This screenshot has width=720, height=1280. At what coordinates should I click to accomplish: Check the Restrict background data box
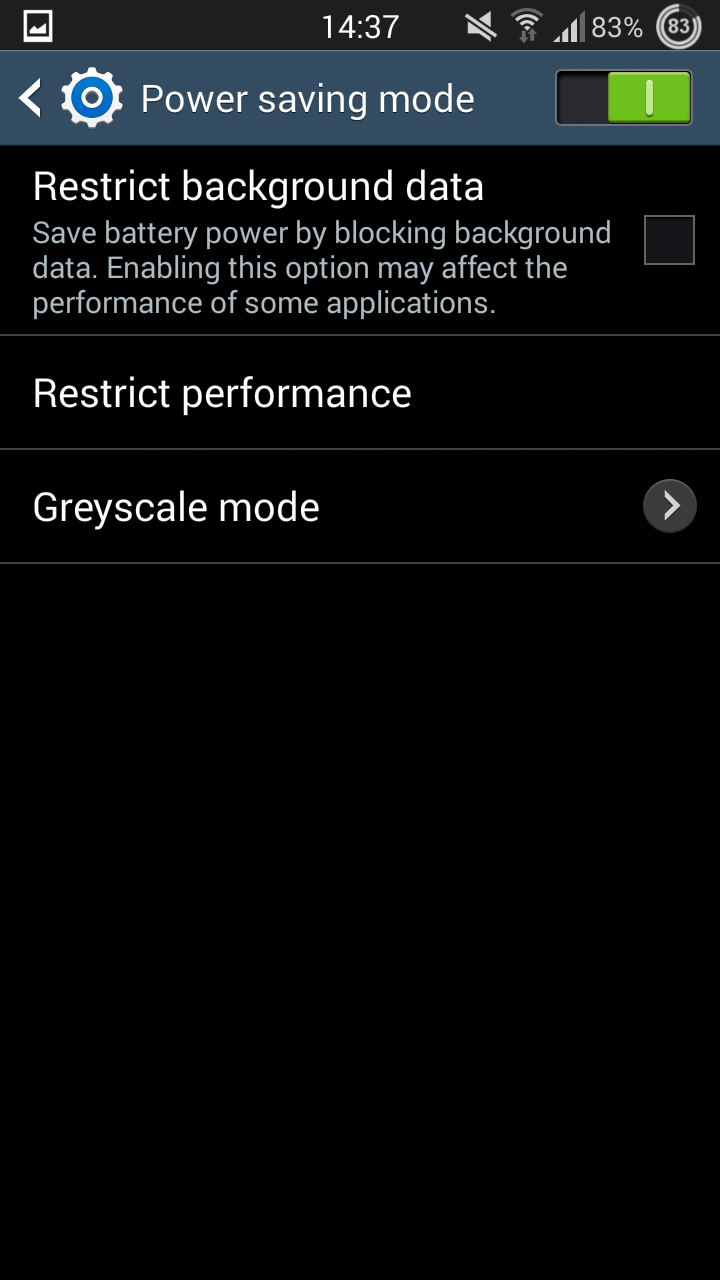point(669,240)
